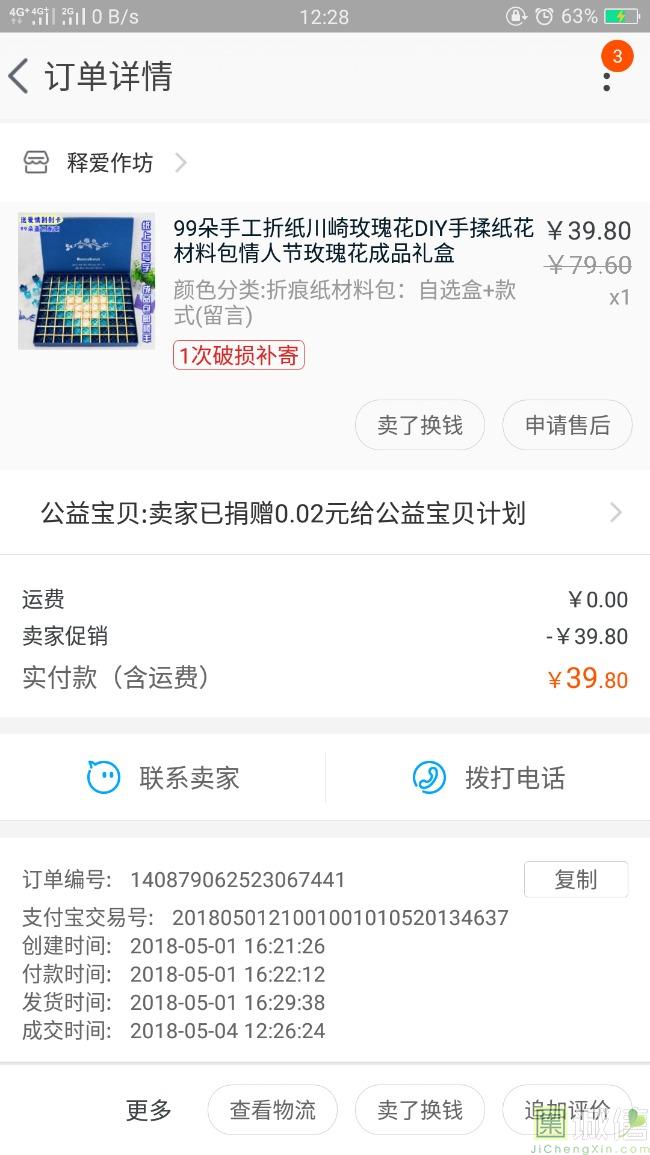Open the 更多 options
The height and width of the screenshot is (1155, 650).
[149, 1110]
